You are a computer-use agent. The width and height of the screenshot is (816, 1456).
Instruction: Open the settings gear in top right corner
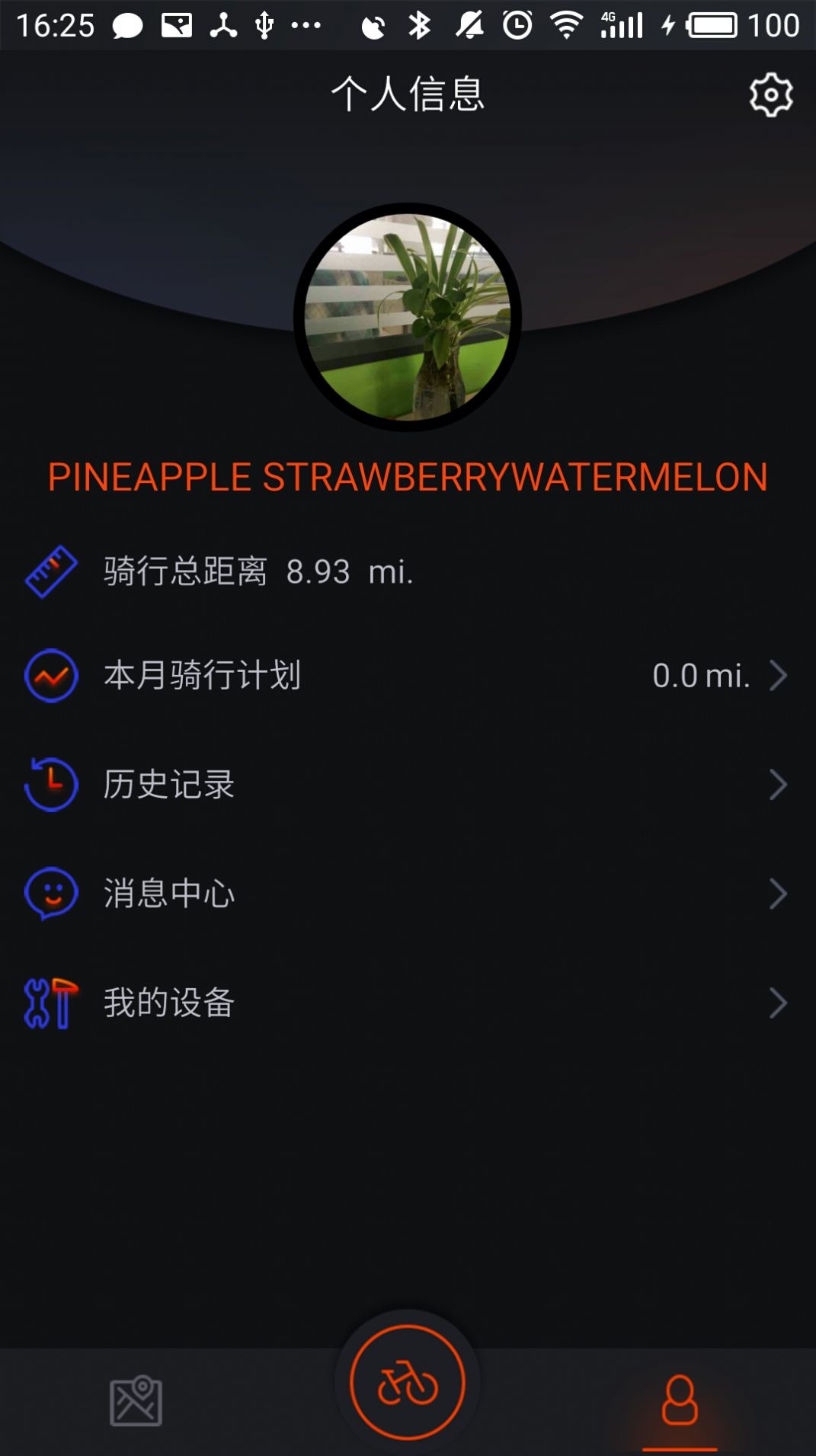772,94
